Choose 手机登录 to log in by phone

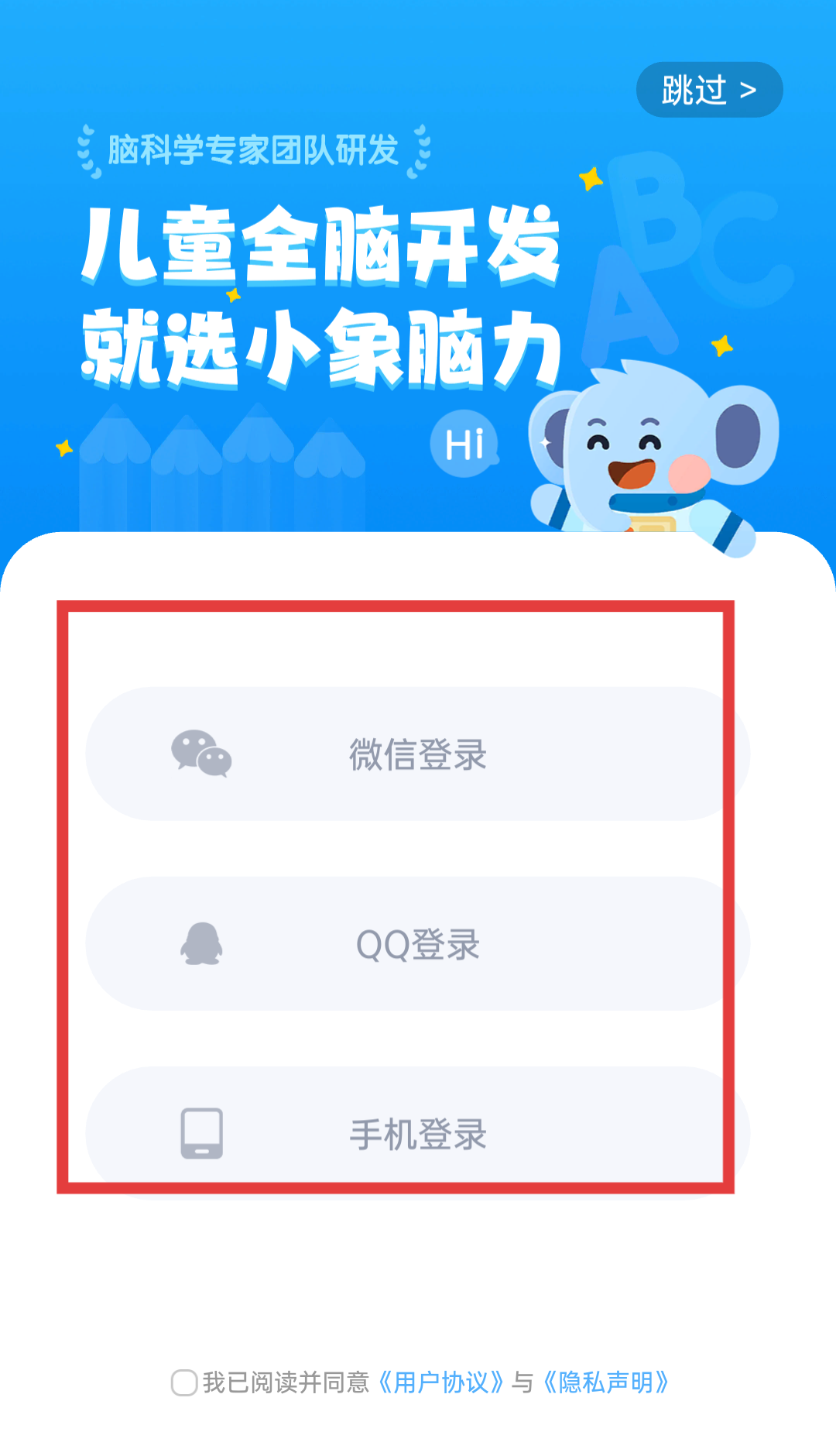[x=418, y=1132]
